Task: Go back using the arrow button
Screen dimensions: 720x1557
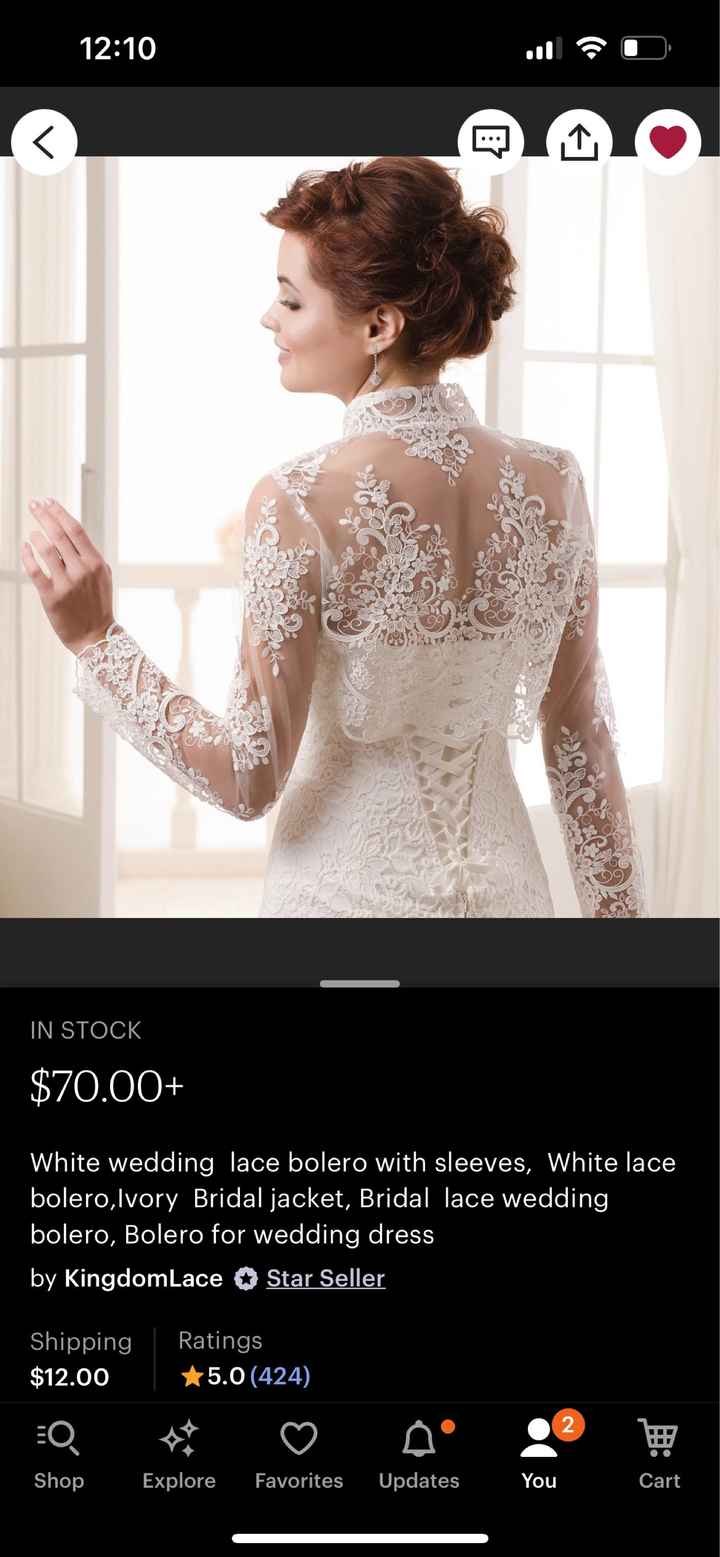Action: point(44,143)
